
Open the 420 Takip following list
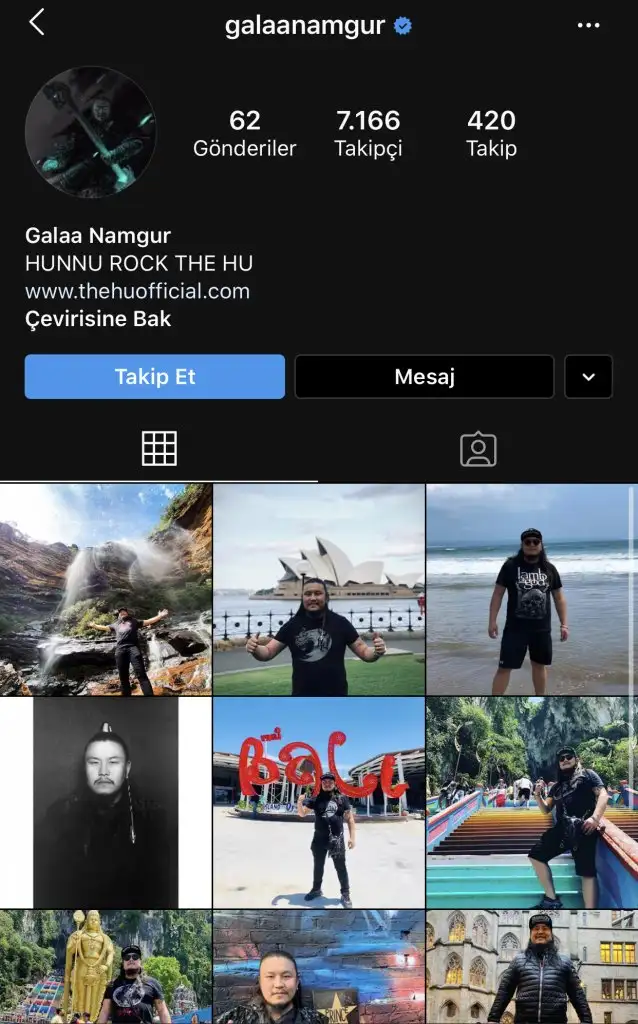pos(491,133)
